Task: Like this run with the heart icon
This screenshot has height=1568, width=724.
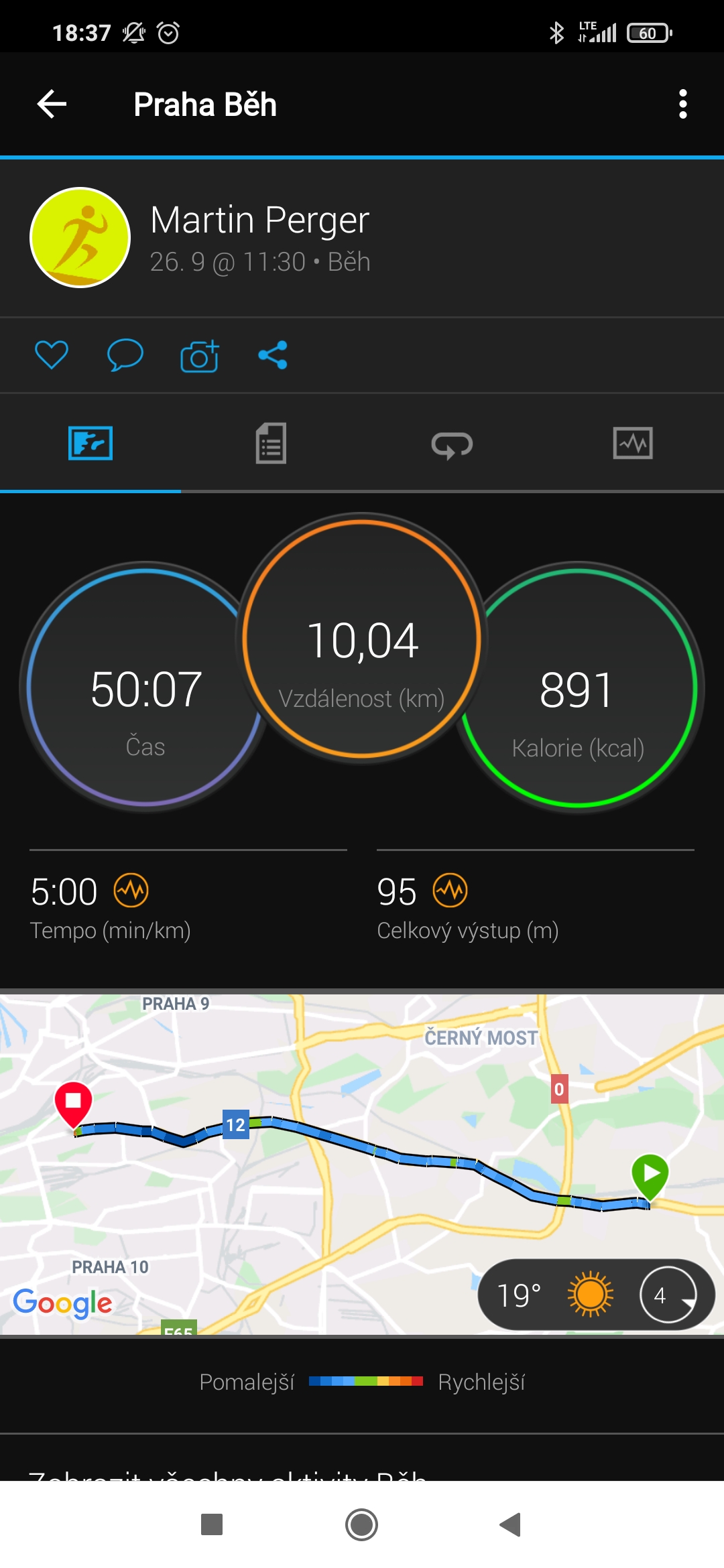Action: pos(52,354)
